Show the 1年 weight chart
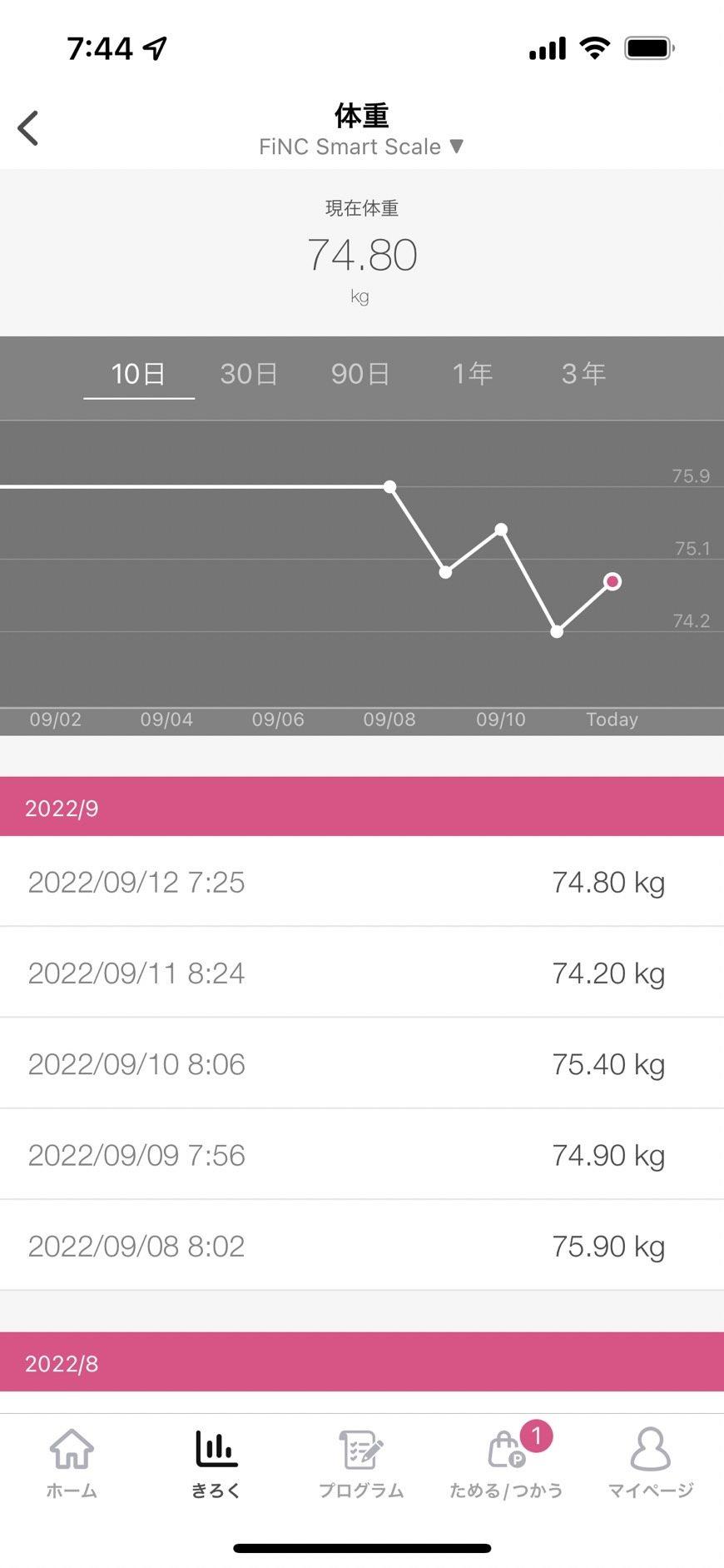 coord(472,374)
